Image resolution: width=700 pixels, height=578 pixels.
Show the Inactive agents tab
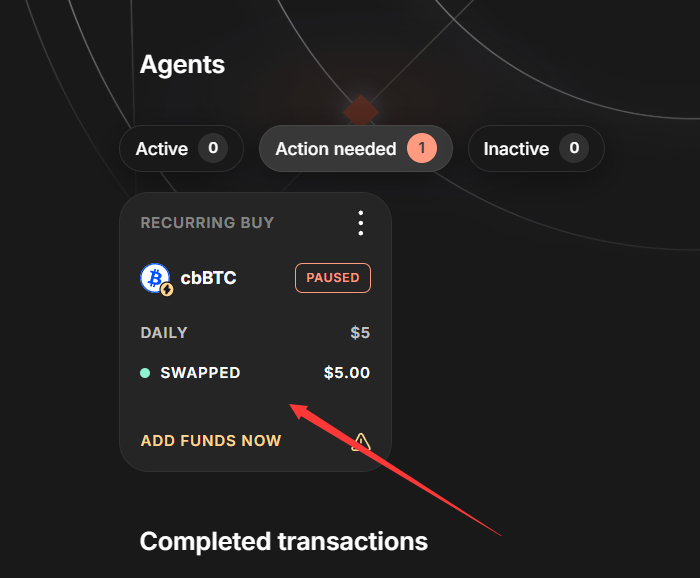535,149
